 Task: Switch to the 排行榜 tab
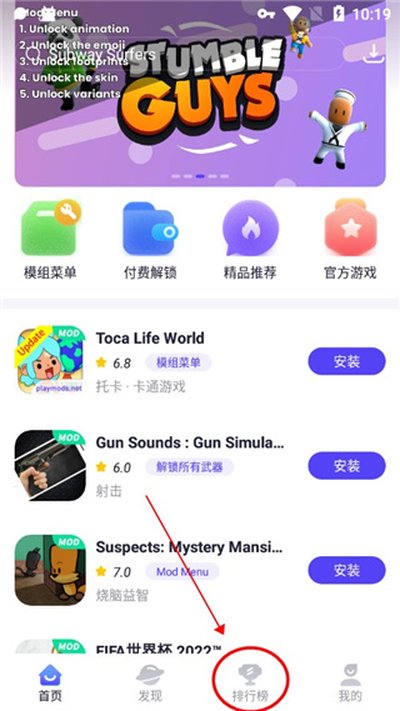point(250,683)
